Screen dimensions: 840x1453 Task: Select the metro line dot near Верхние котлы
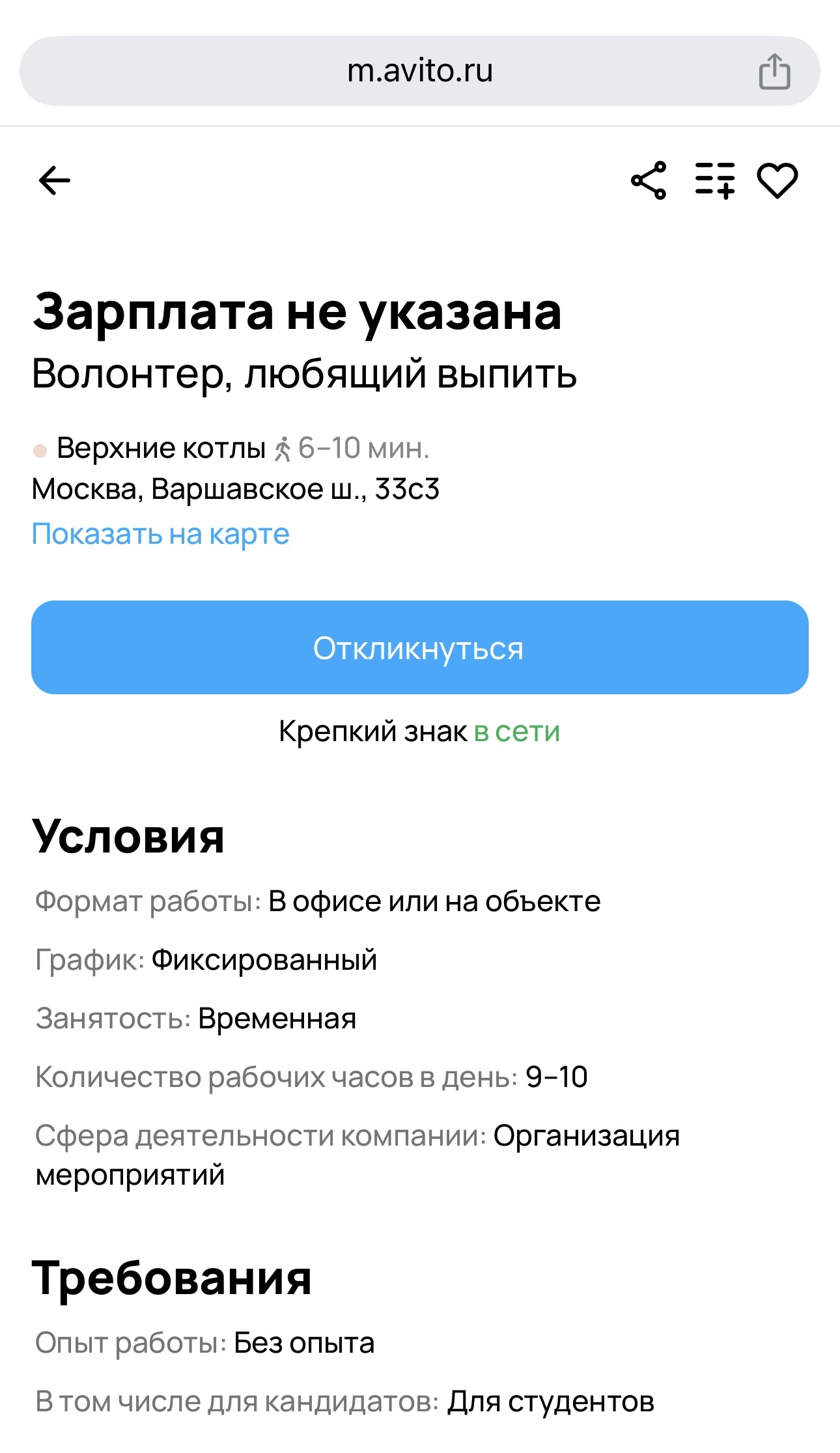coord(41,451)
